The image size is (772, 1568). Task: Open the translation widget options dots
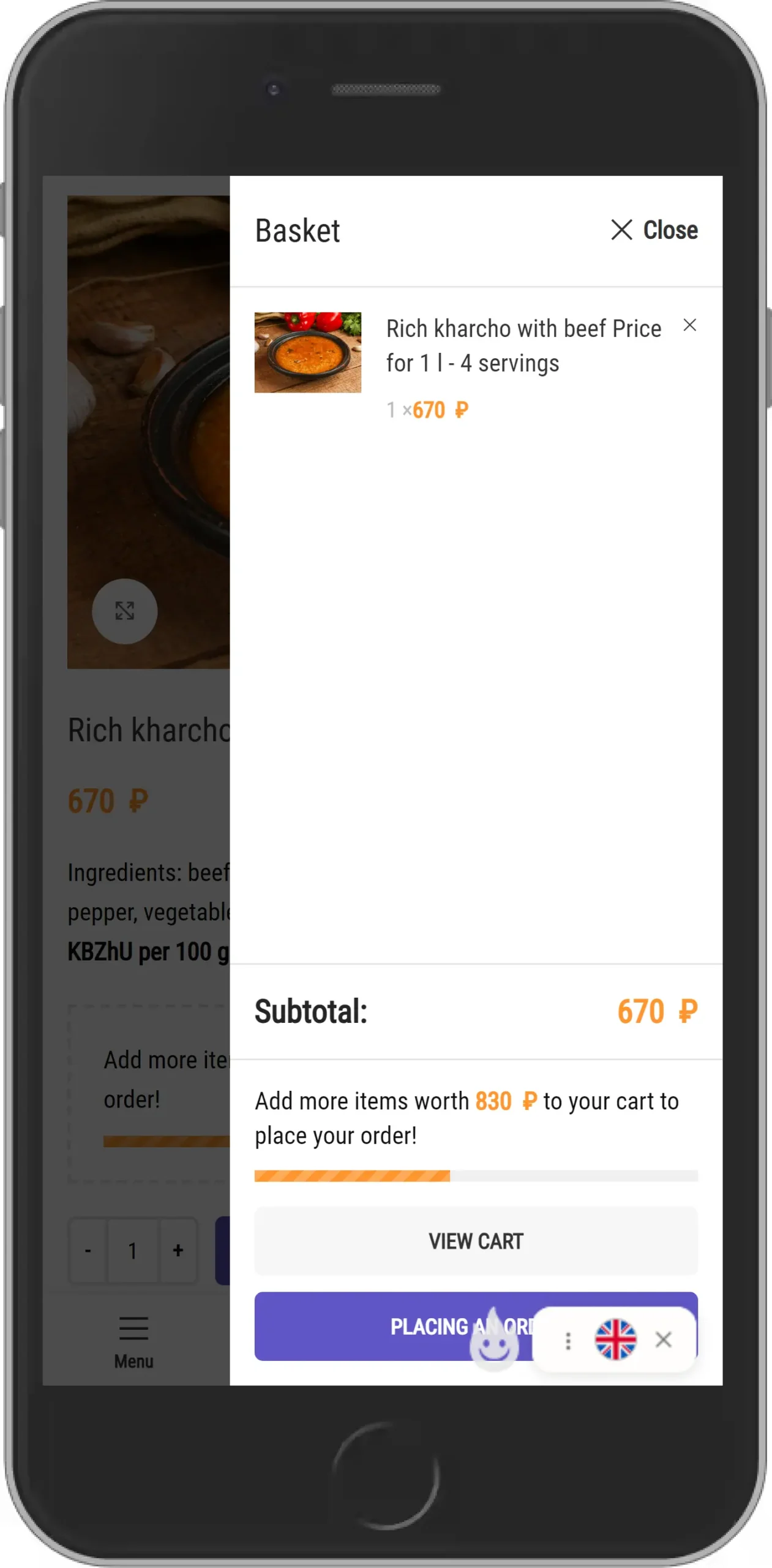[x=568, y=1341]
